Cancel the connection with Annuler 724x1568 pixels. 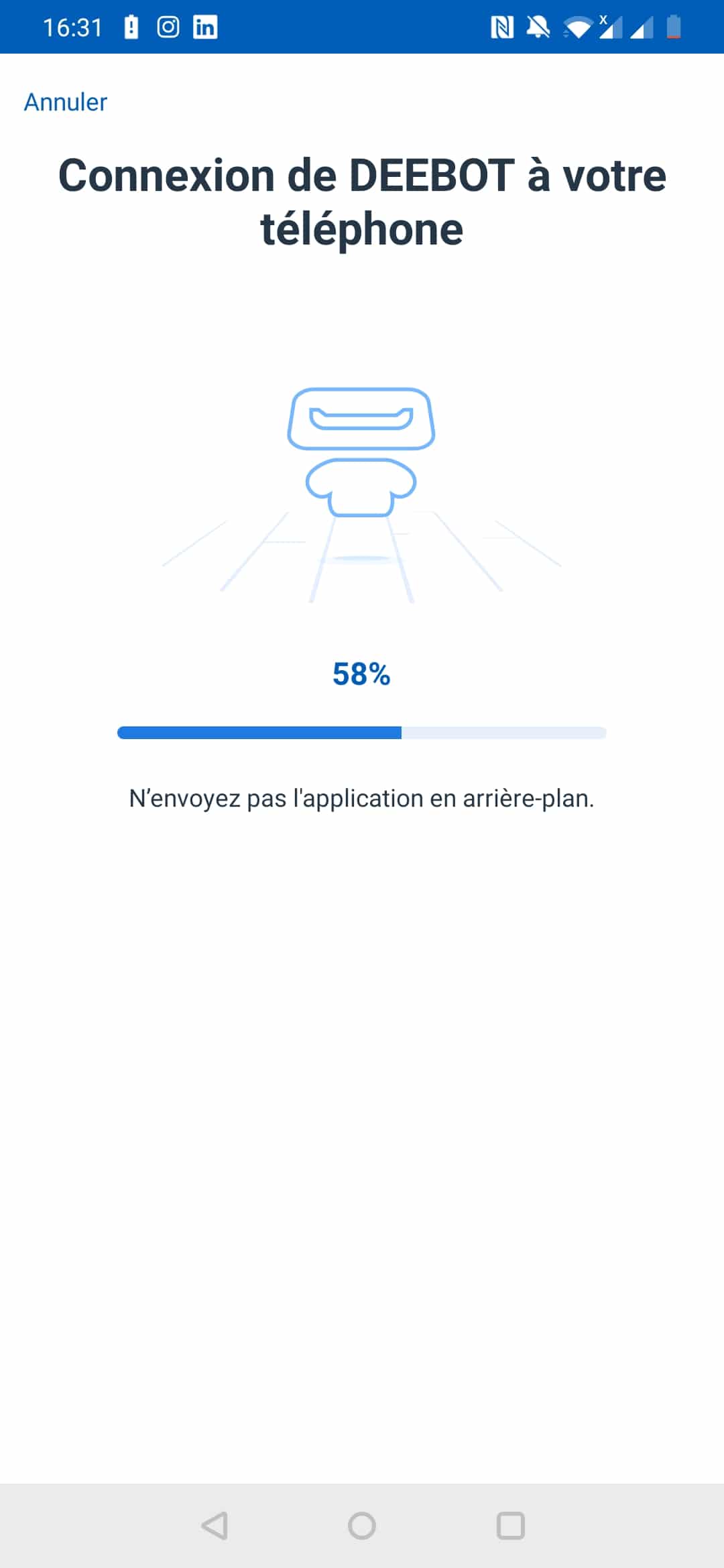pyautogui.click(x=66, y=103)
